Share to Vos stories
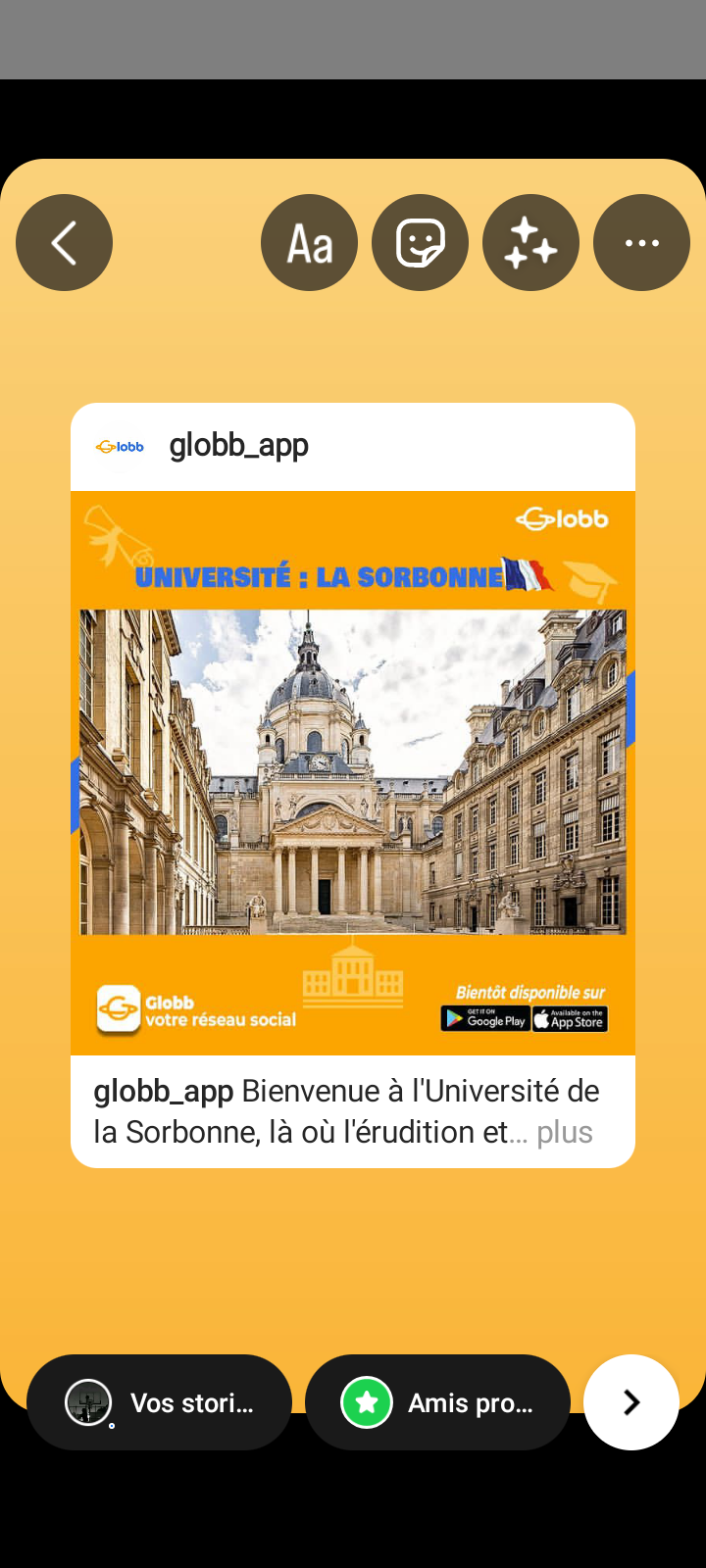The height and width of the screenshot is (1568, 706). coord(160,1402)
